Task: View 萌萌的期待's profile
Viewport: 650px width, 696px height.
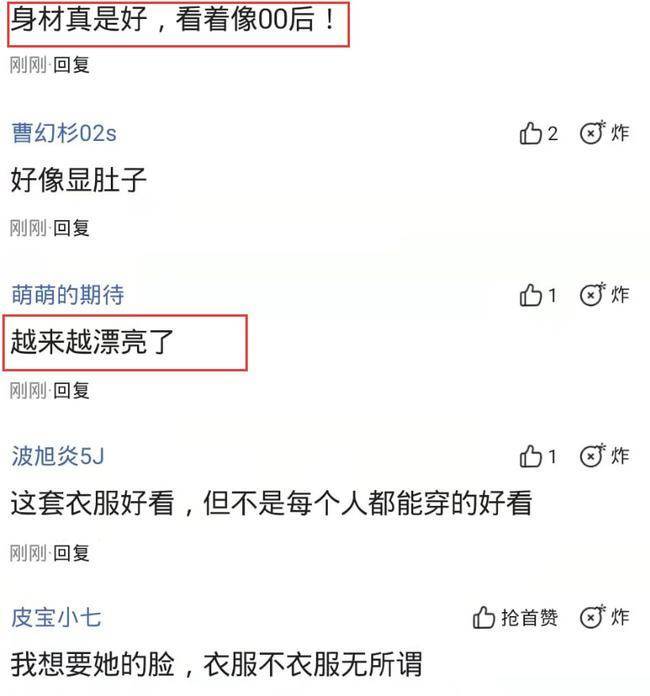Action: coord(68,295)
